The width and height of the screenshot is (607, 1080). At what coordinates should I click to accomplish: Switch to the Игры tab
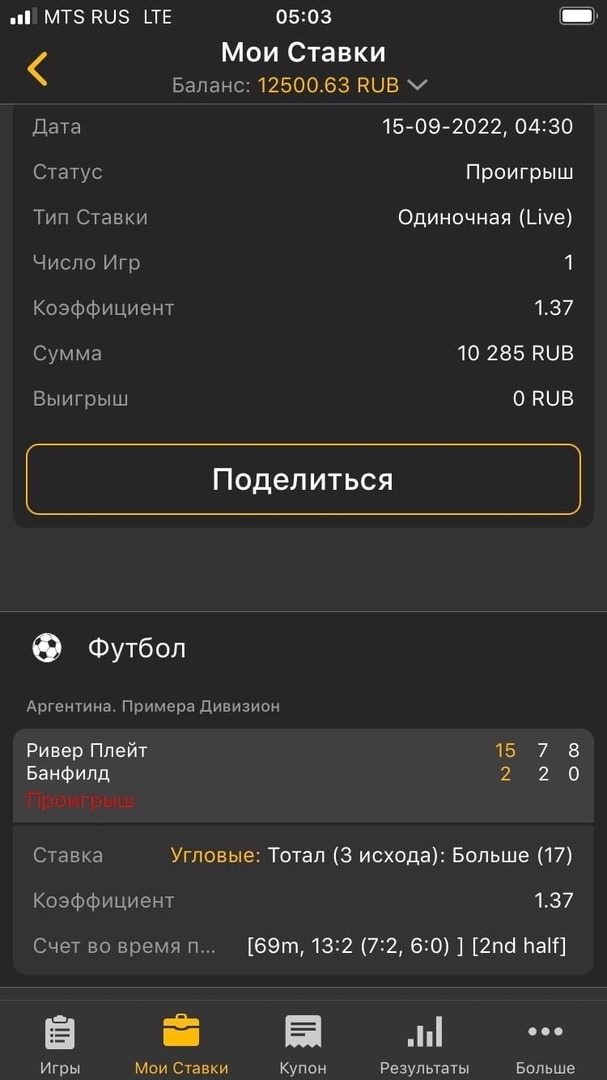(60, 1044)
